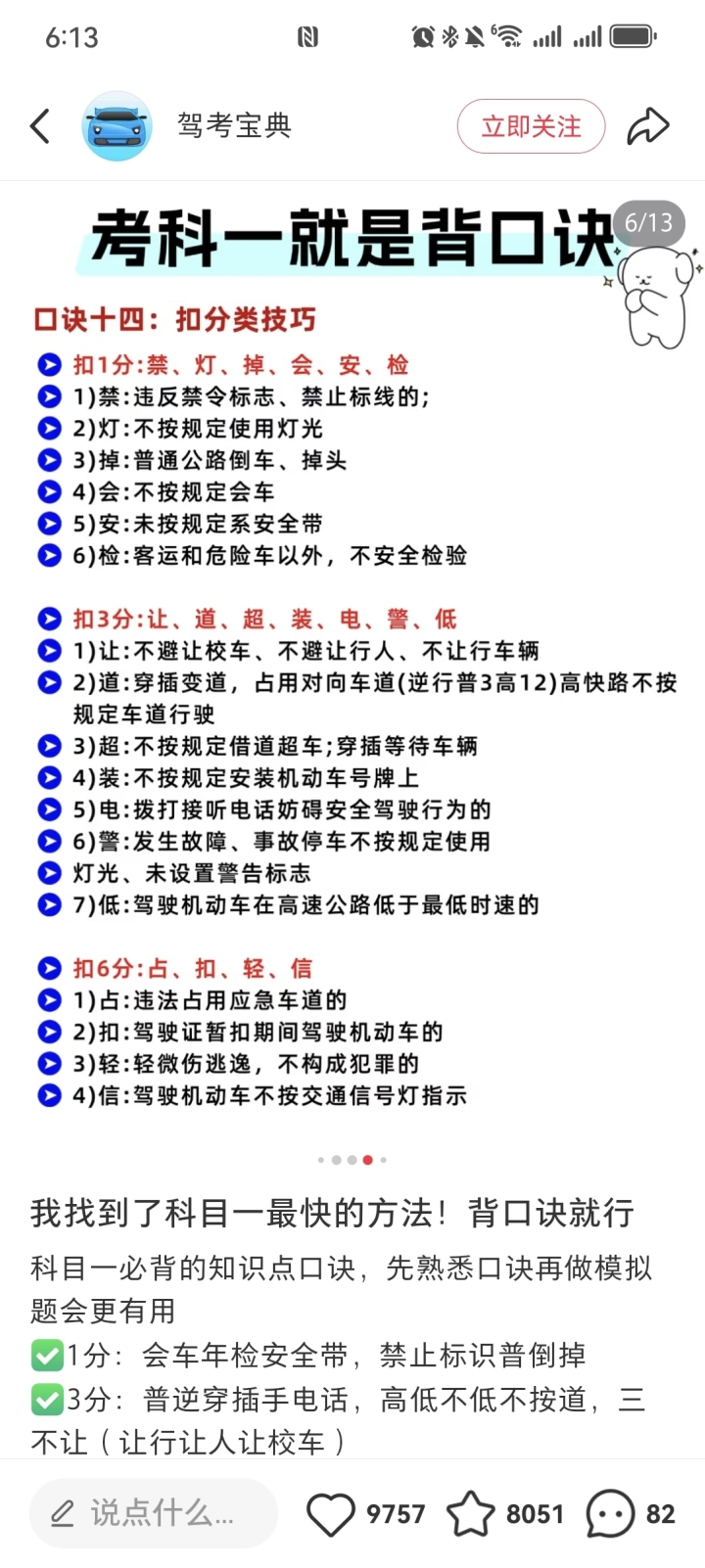
Task: Open the 驾考宝典 author name
Action: tap(234, 125)
